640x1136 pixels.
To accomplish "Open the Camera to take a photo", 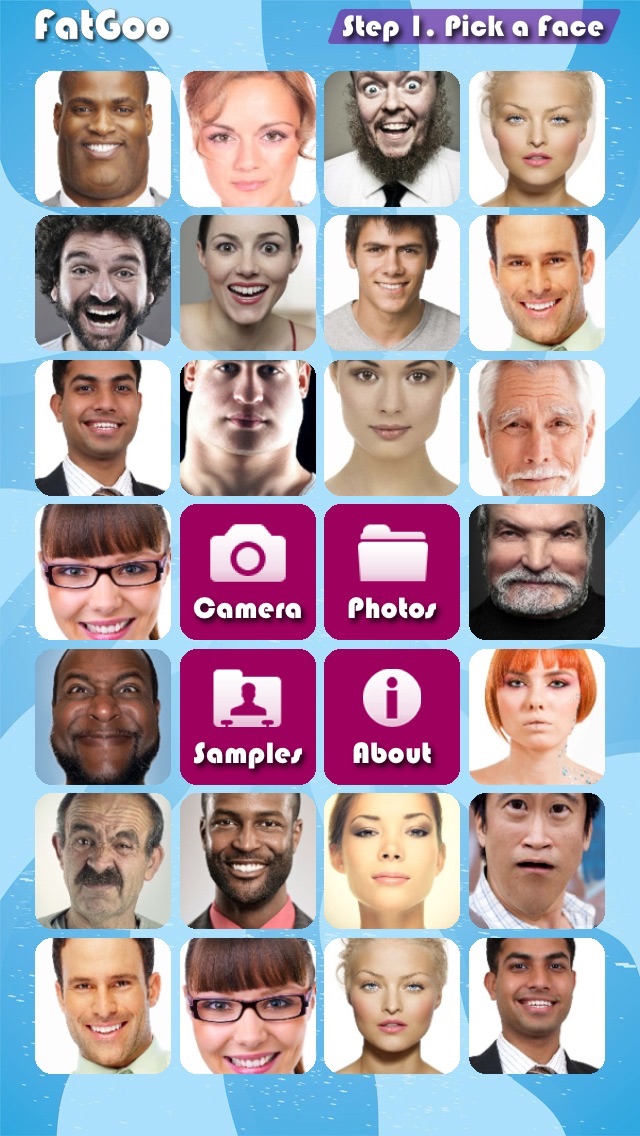I will click(x=248, y=572).
